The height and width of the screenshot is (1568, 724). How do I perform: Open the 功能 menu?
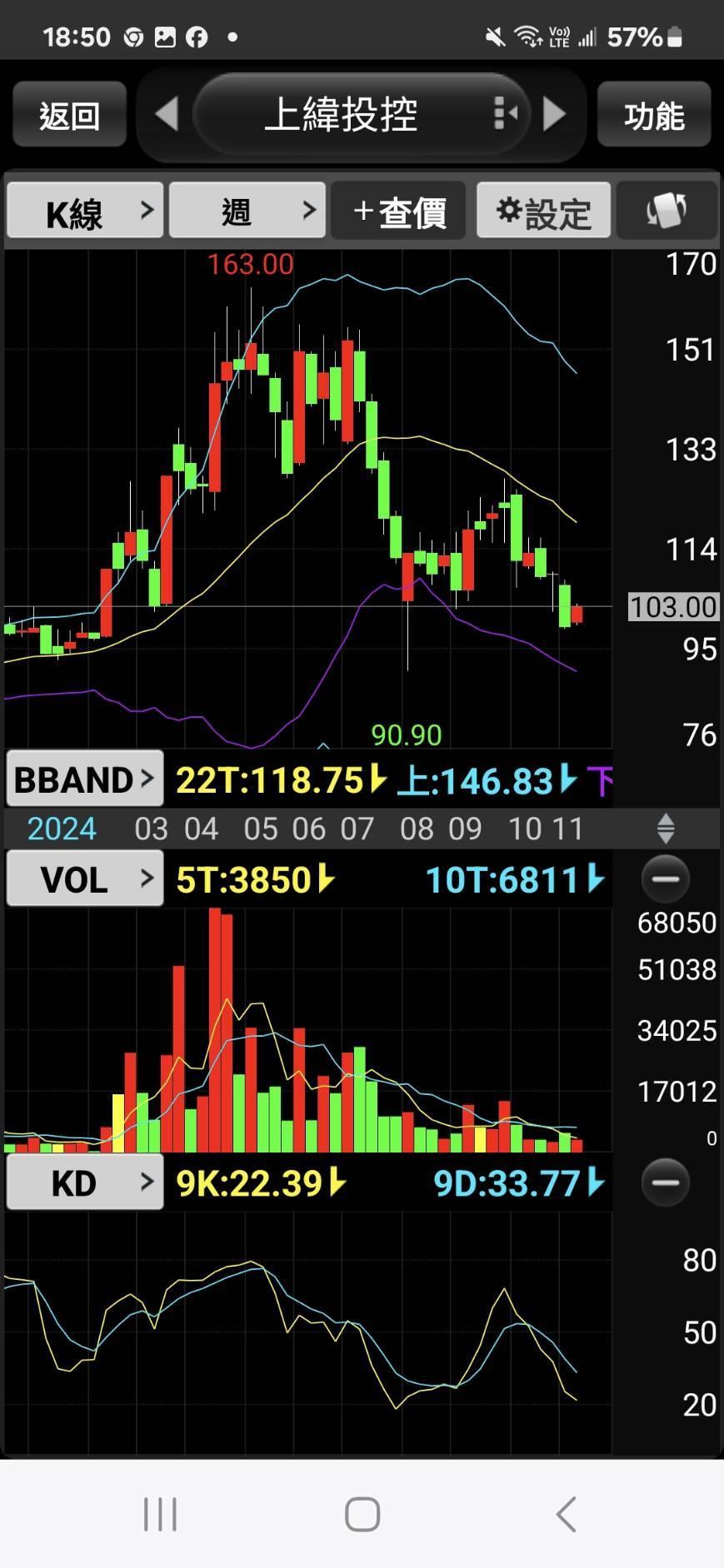pos(654,115)
